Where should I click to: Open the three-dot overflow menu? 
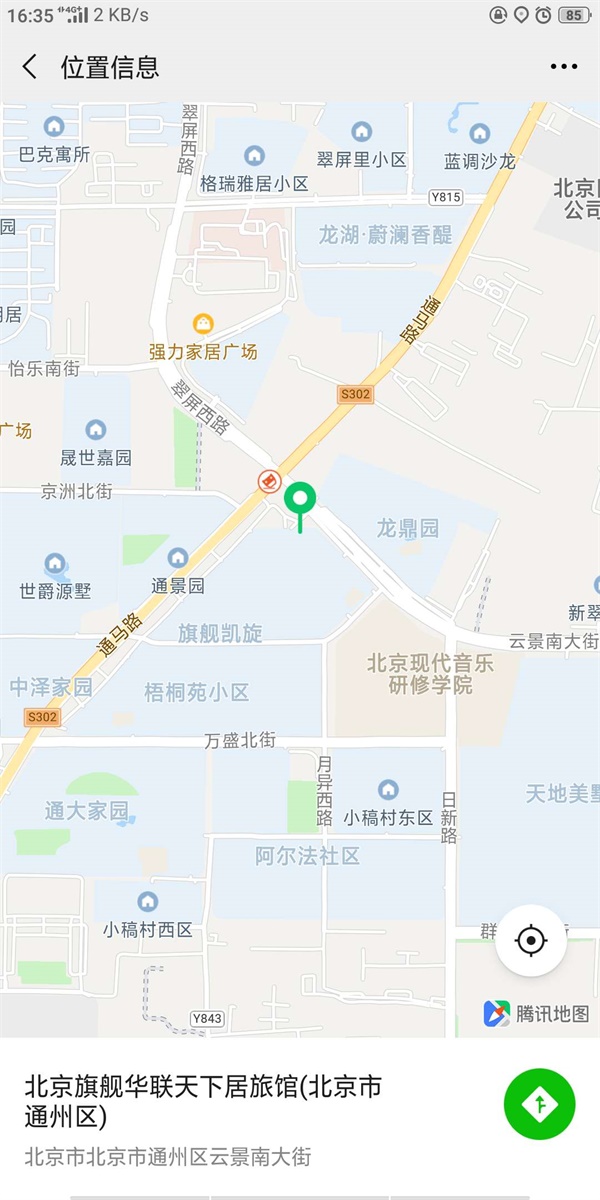click(x=564, y=67)
